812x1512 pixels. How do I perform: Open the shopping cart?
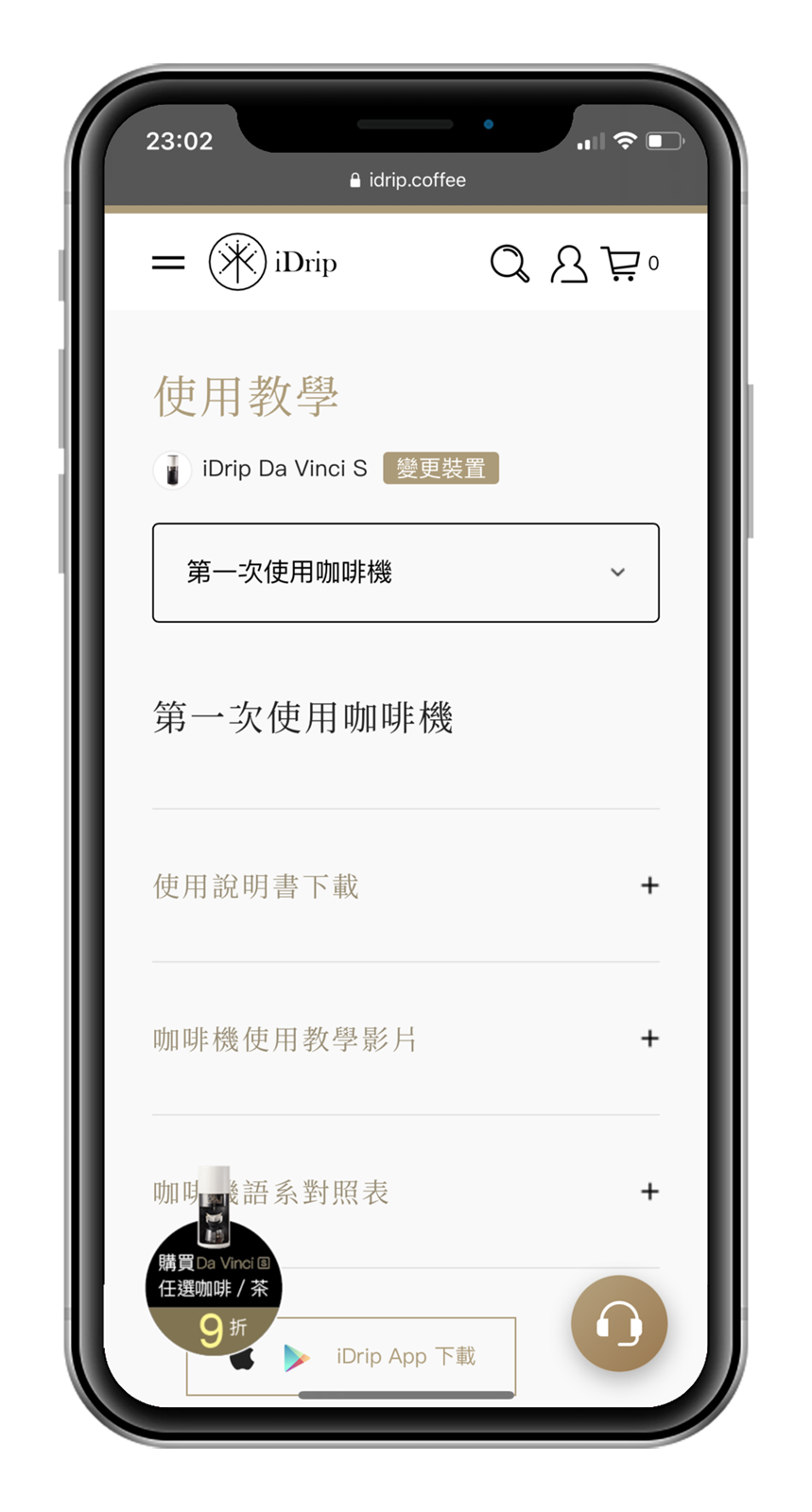(x=624, y=264)
